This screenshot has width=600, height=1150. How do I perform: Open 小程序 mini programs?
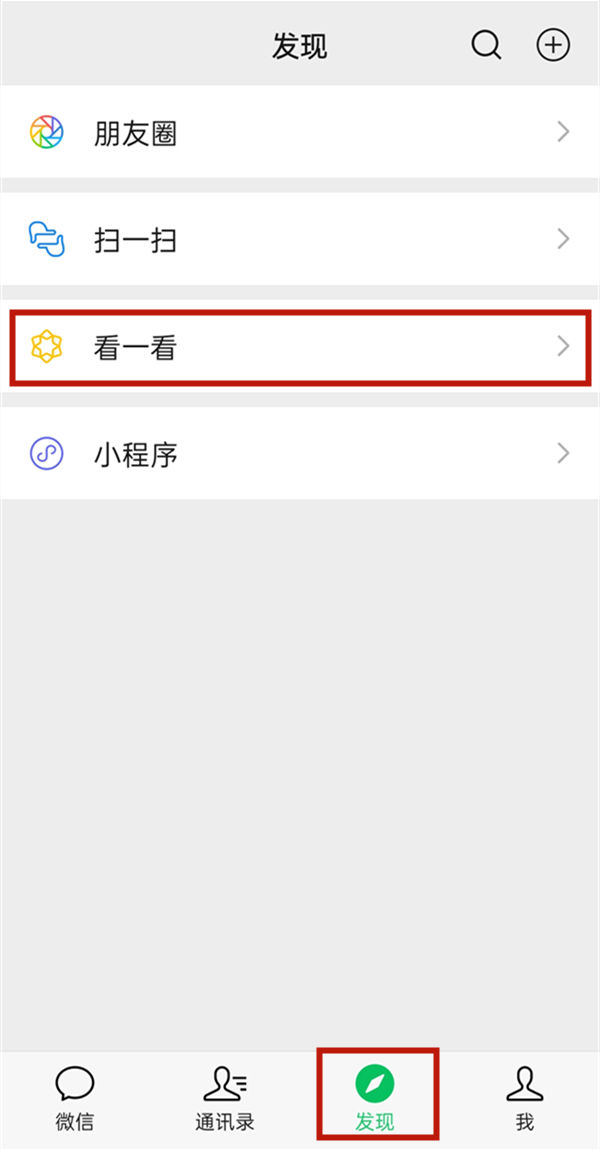pos(300,454)
